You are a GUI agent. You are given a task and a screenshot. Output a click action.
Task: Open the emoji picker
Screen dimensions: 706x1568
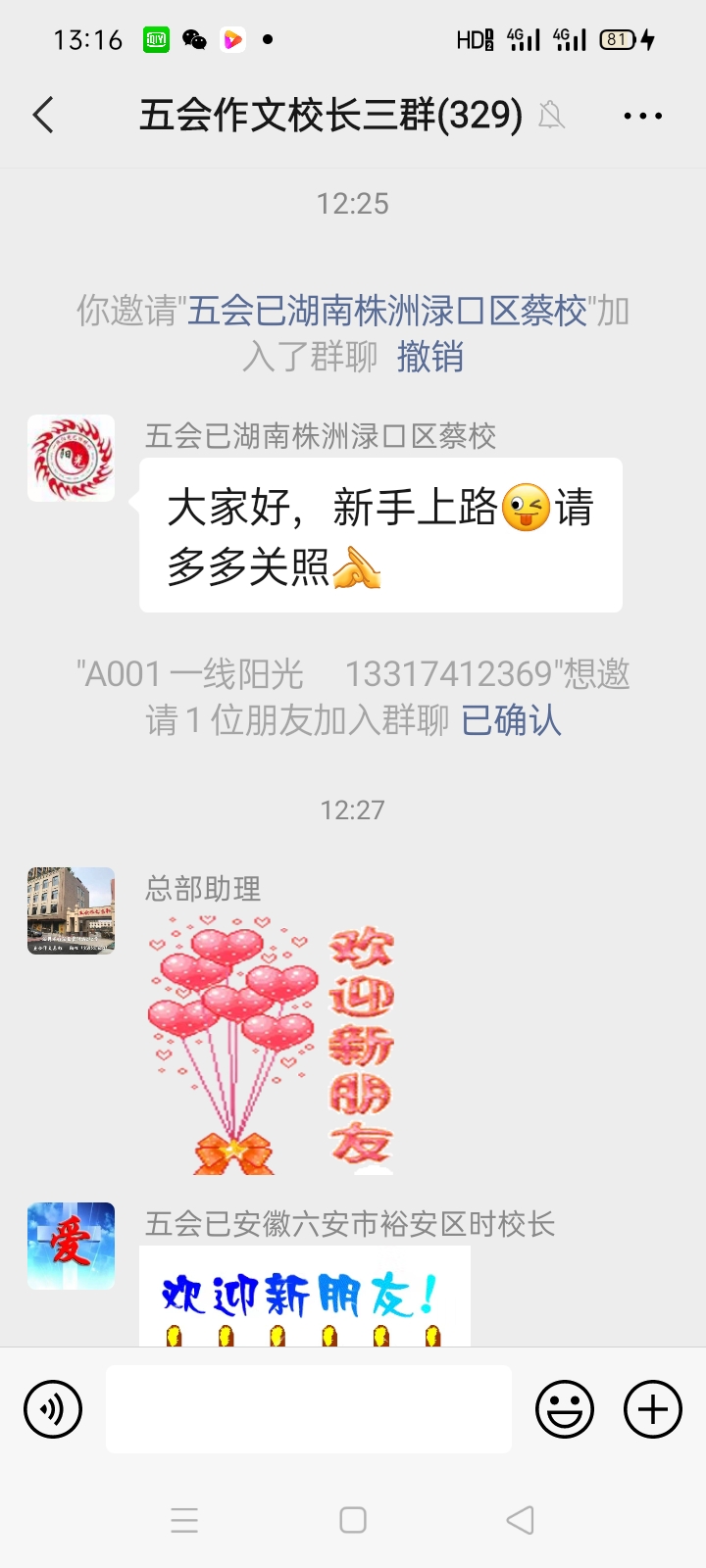[565, 1409]
